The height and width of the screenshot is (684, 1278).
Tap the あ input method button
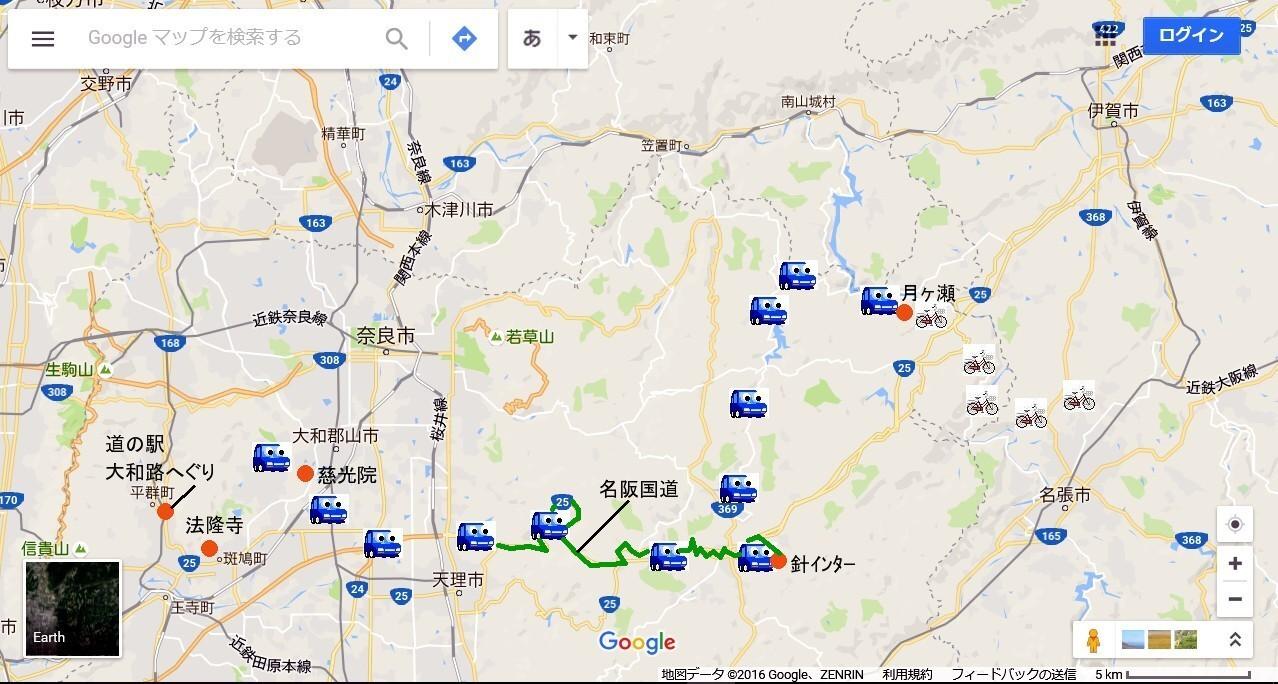(x=532, y=38)
